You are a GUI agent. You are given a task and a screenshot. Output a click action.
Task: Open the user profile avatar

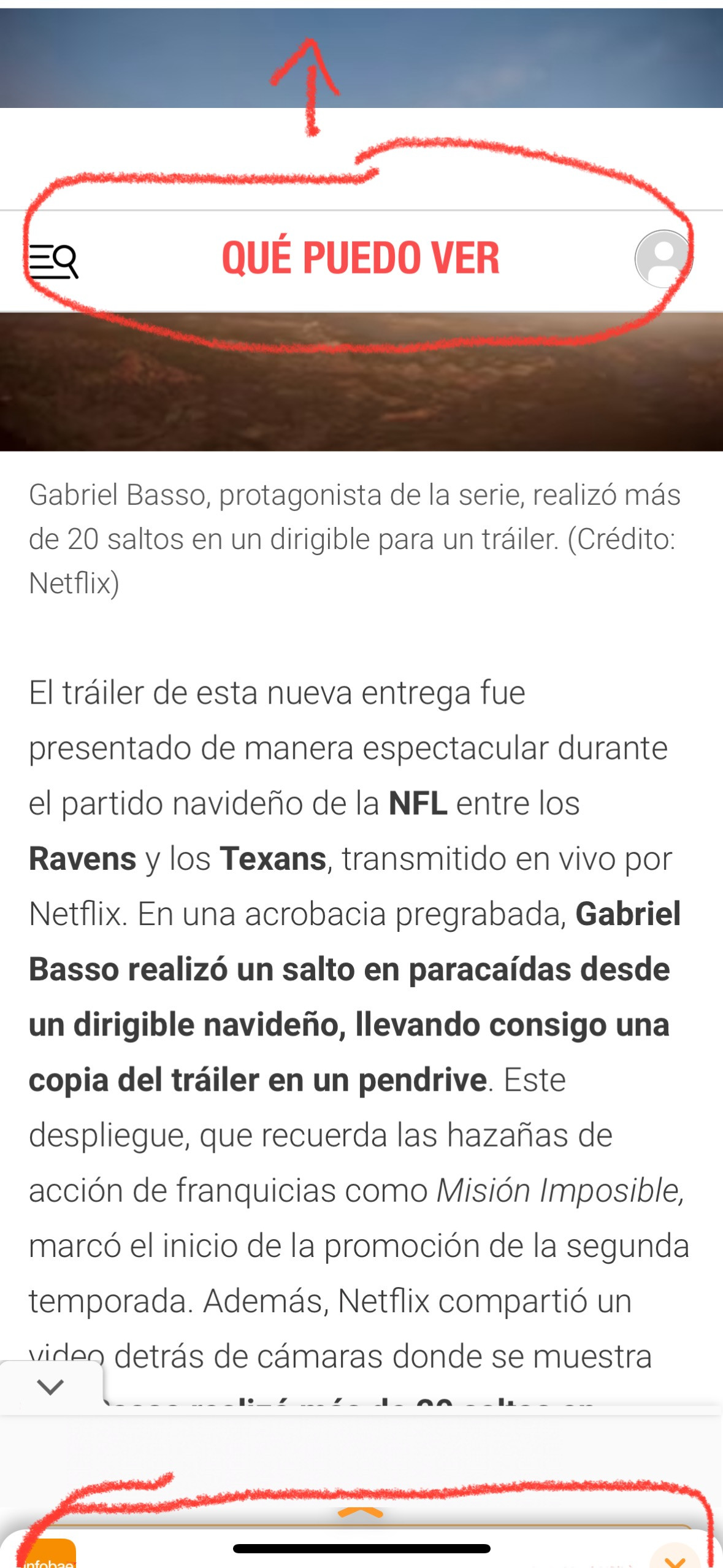coord(663,259)
